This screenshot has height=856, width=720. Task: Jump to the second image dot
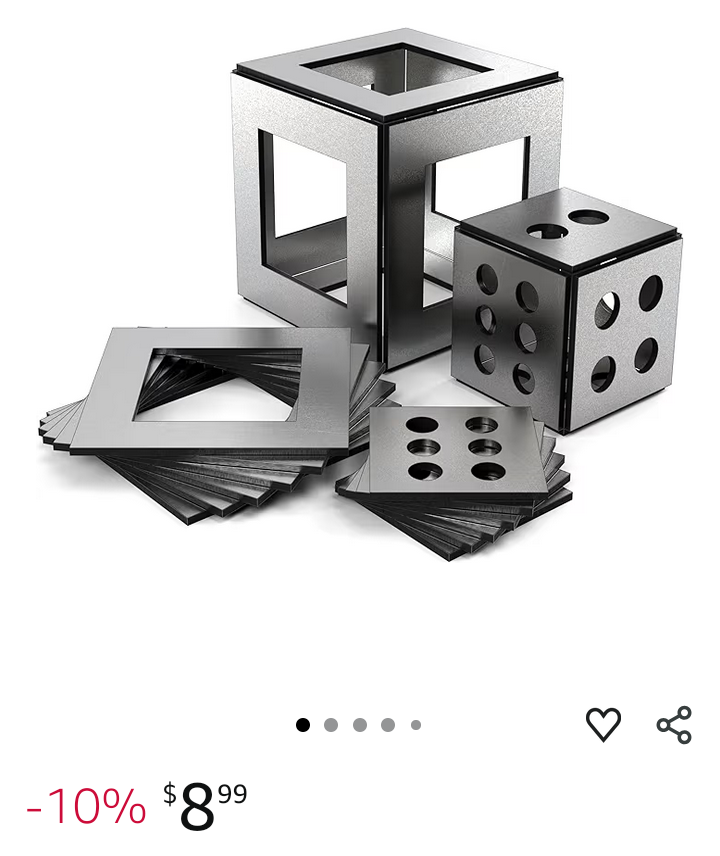(331, 725)
